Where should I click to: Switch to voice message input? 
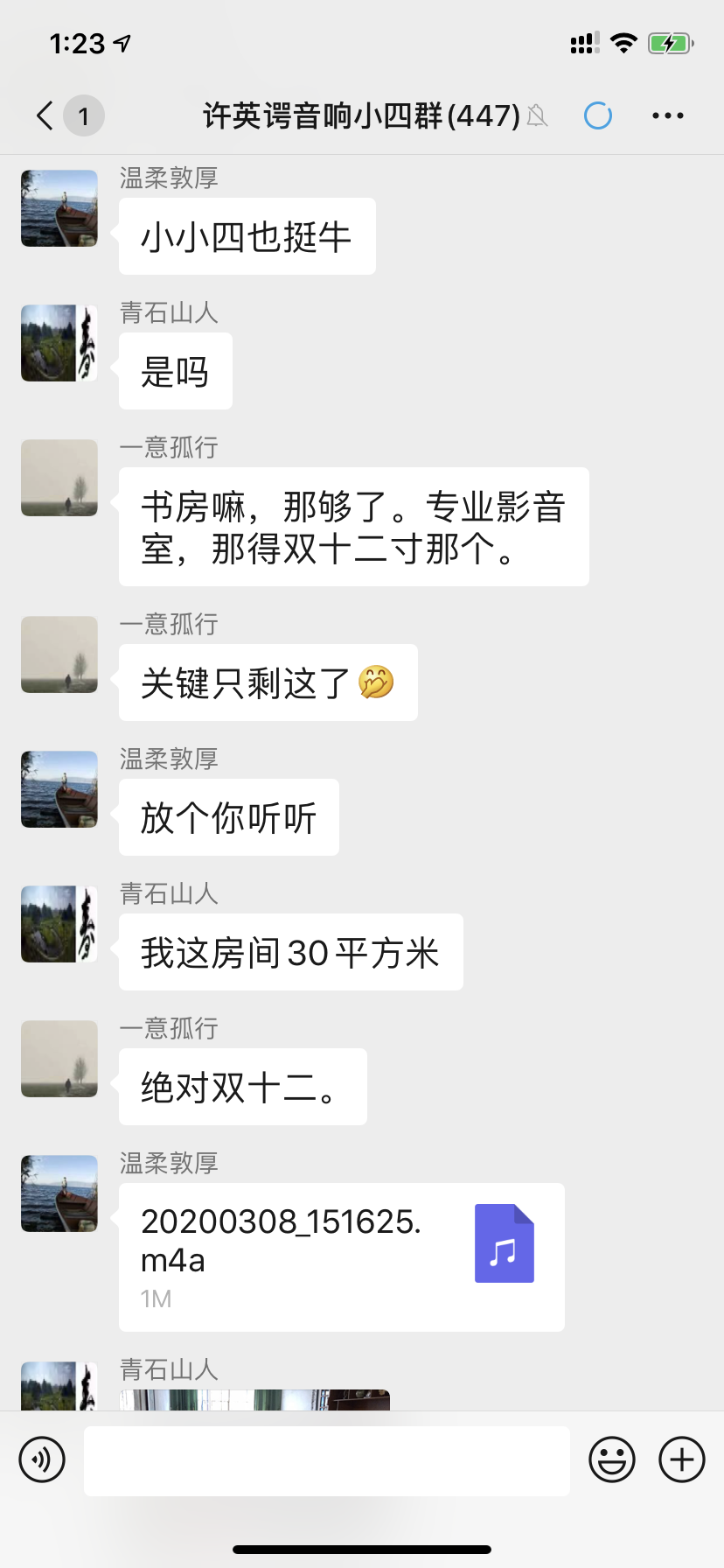(x=42, y=1459)
